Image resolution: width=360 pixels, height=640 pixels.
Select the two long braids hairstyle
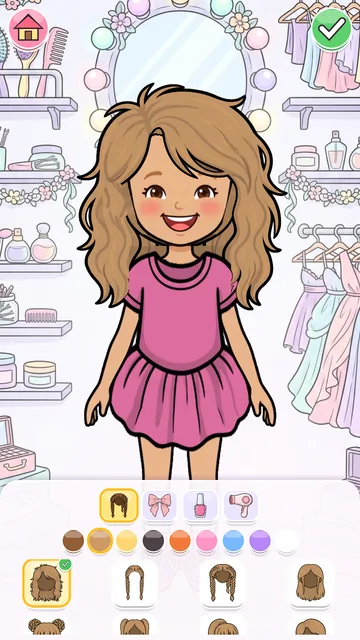[x=134, y=583]
